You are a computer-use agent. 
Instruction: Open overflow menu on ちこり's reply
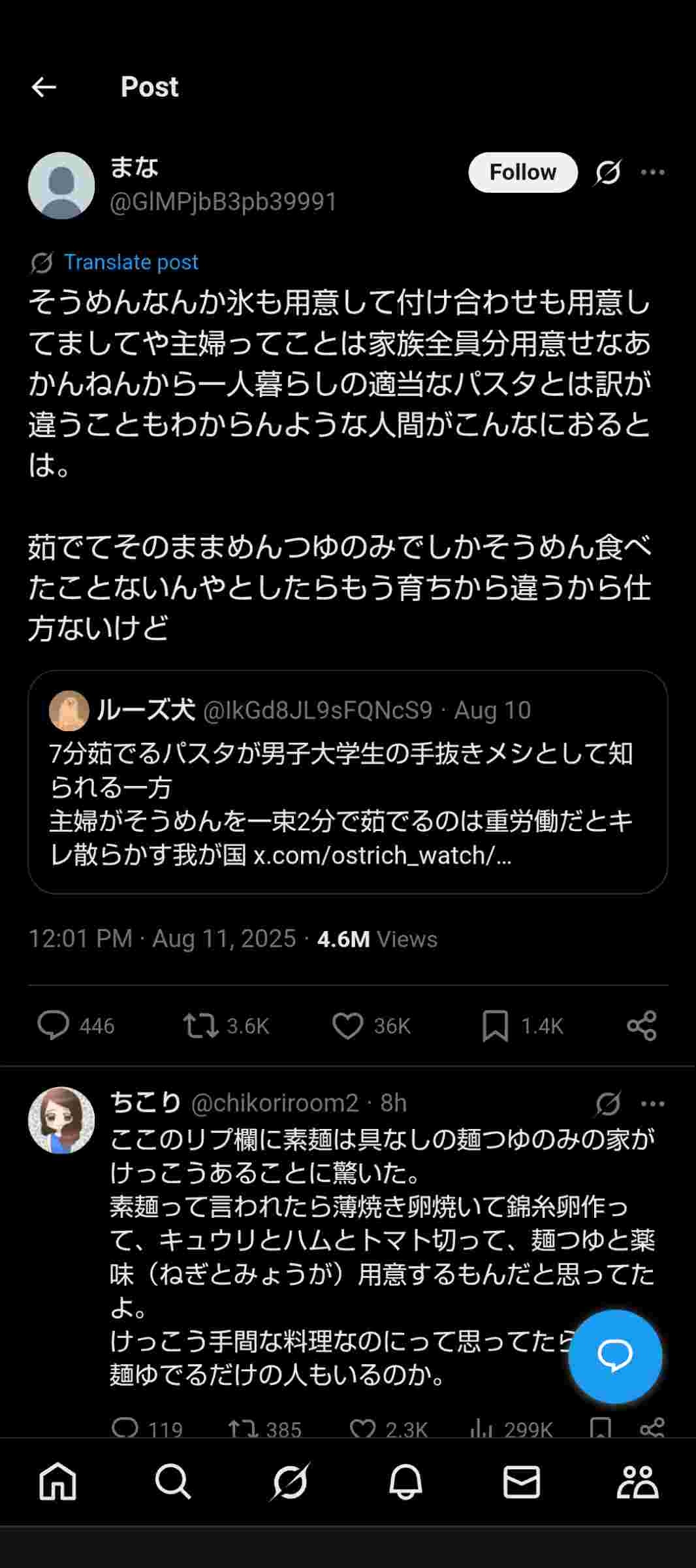652,1104
